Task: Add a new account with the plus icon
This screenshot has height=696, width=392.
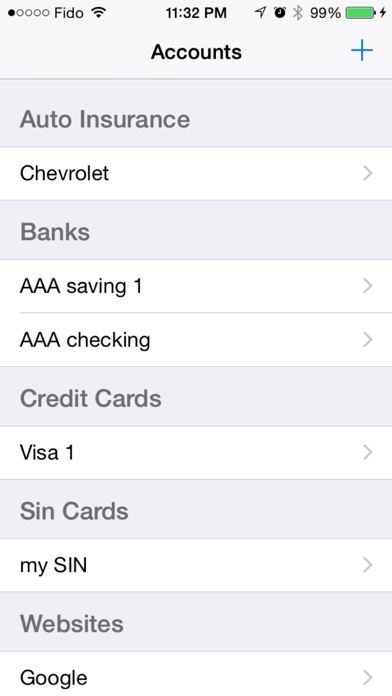Action: (362, 51)
